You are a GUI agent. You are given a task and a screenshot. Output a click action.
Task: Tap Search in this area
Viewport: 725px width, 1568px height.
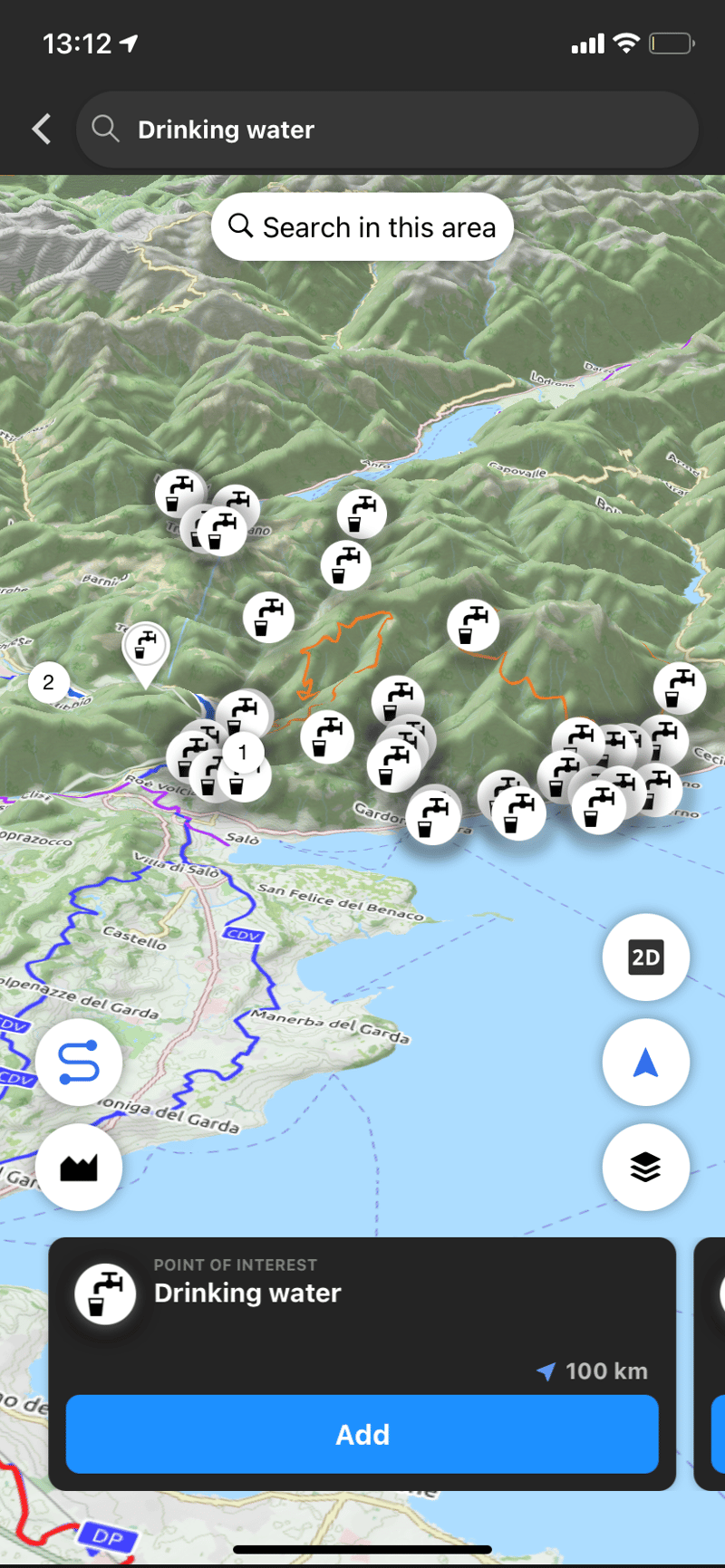coord(362,226)
